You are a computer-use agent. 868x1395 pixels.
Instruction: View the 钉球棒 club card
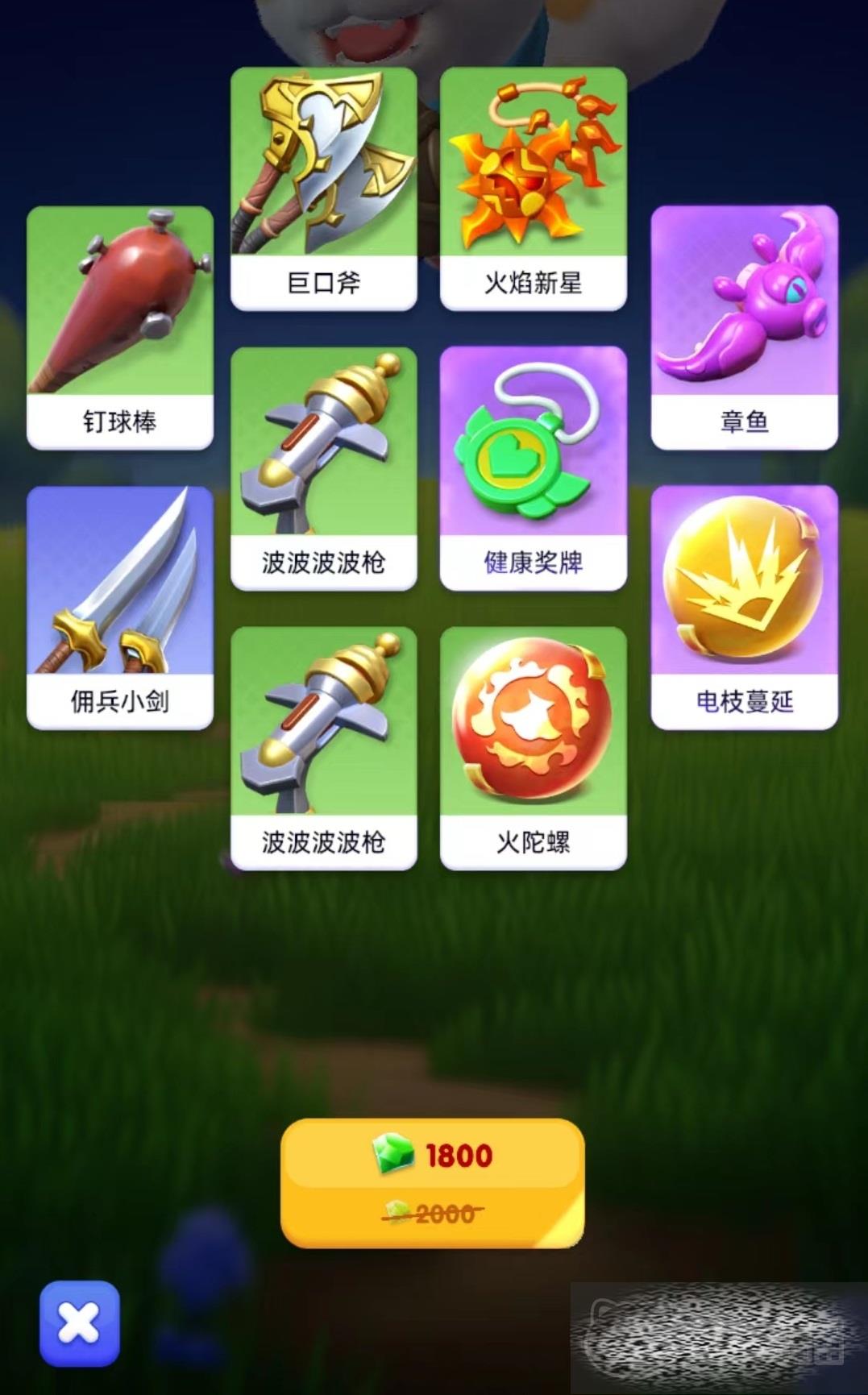(120, 328)
